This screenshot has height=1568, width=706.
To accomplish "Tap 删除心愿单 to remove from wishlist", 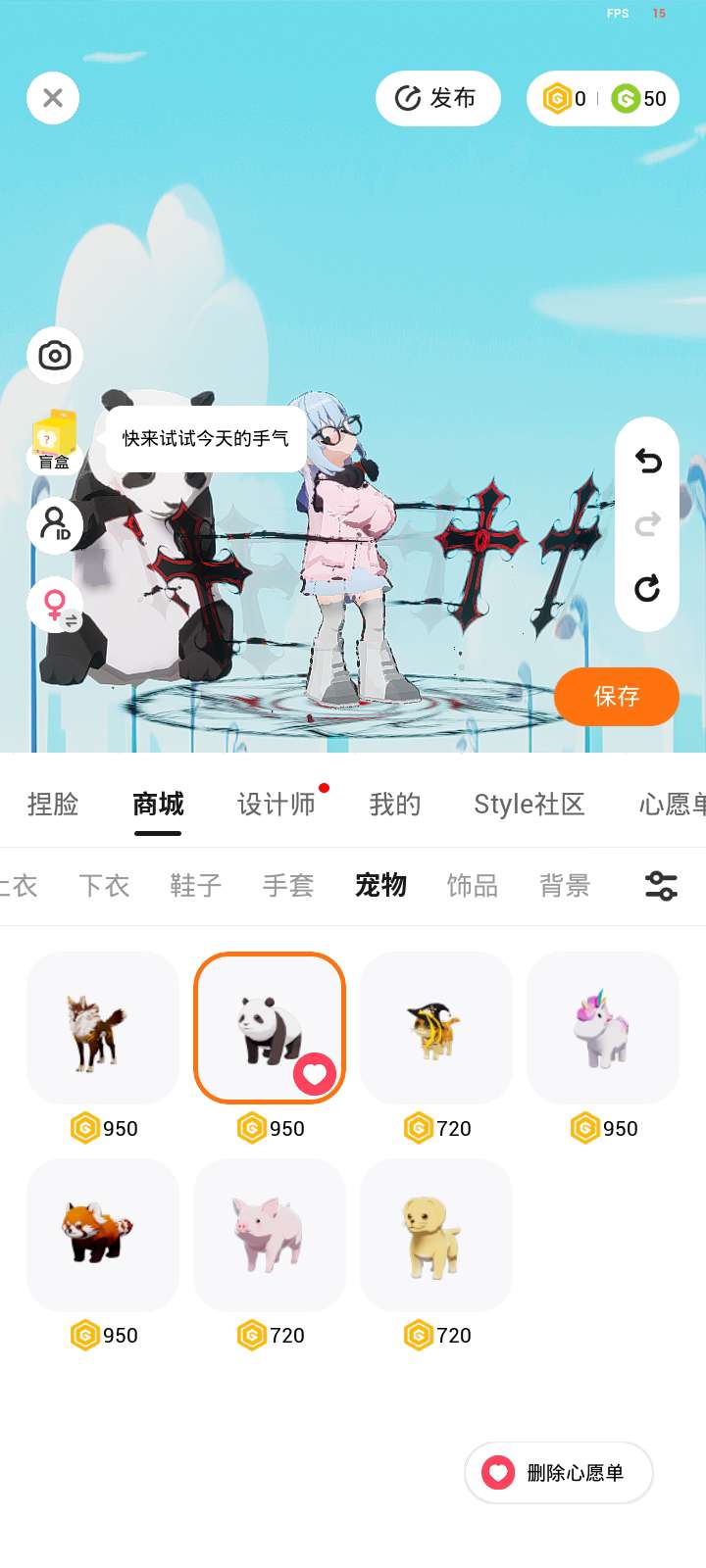I will tap(558, 1472).
